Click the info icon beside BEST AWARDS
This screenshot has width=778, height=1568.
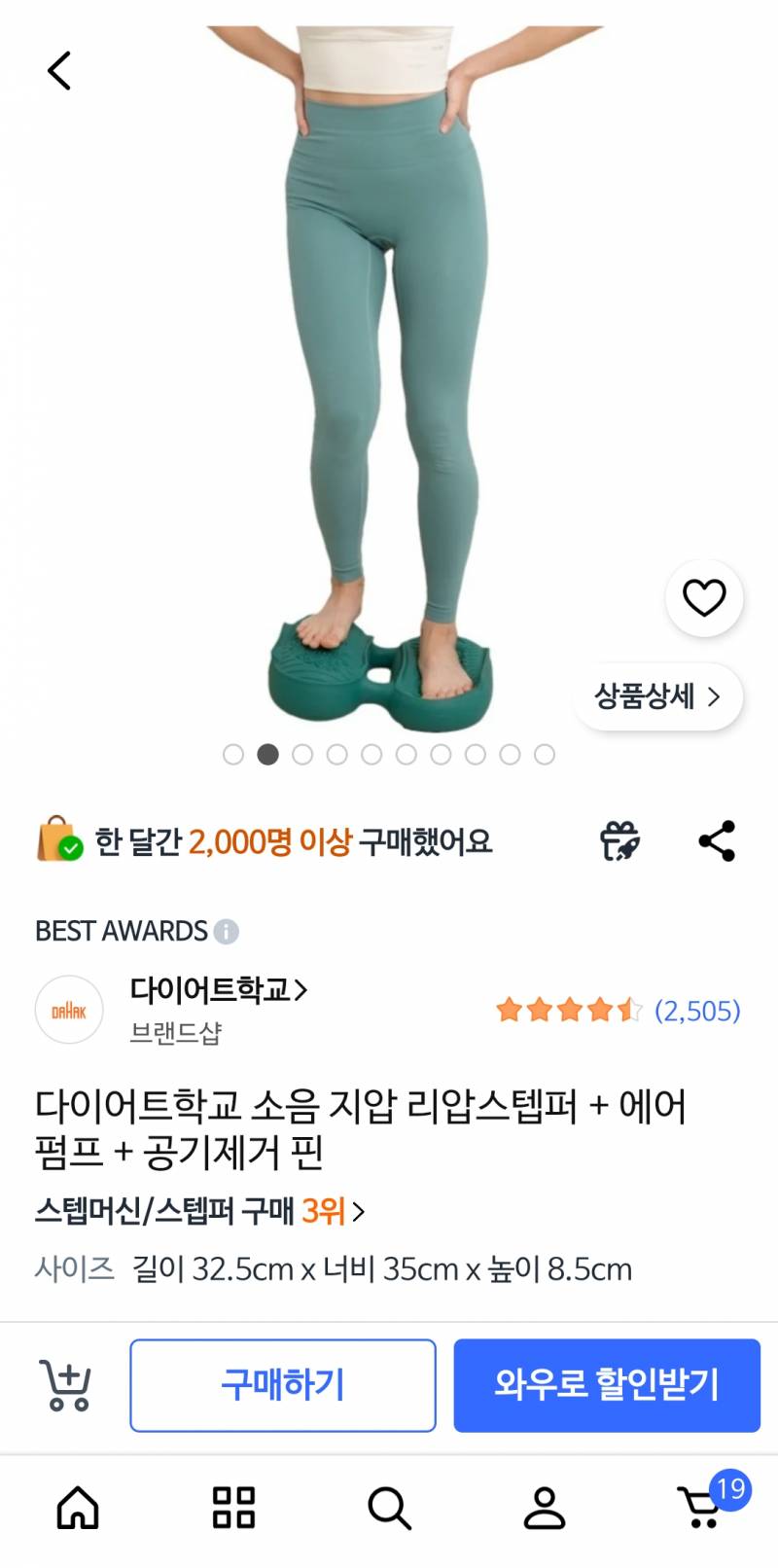[x=226, y=932]
